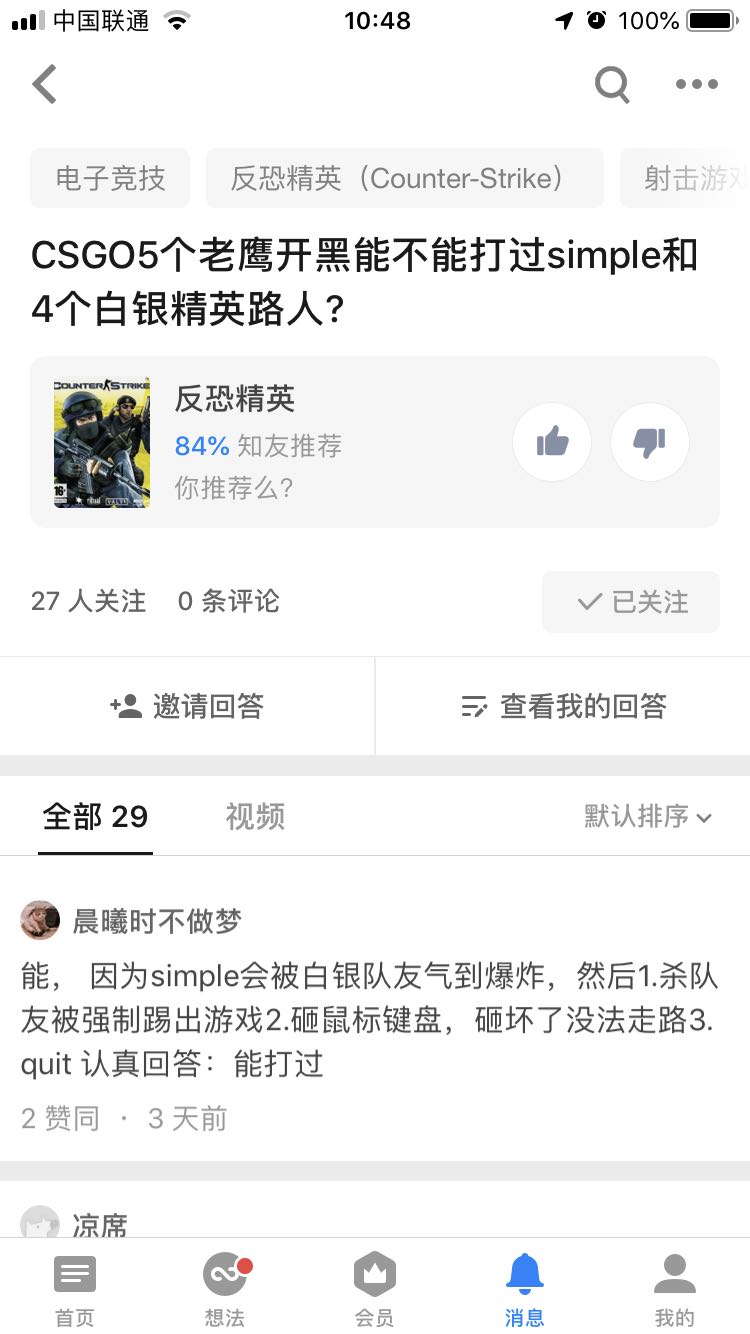Open 查看我的回答

click(563, 706)
